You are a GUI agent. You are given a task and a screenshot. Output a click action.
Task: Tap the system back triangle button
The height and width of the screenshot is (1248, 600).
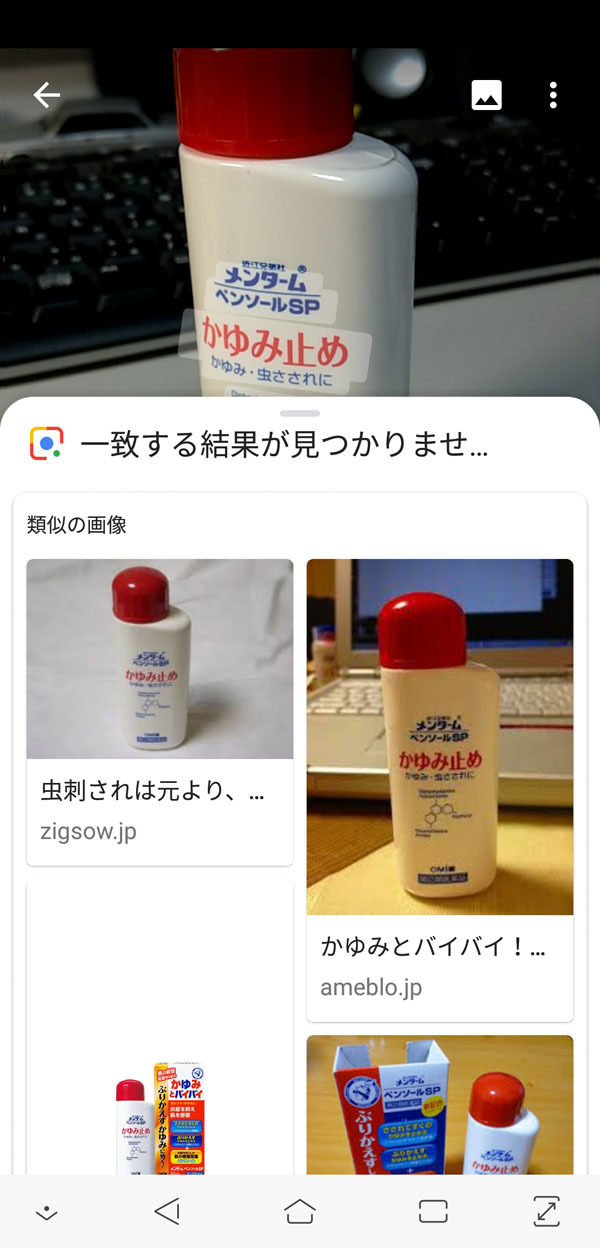point(167,1212)
